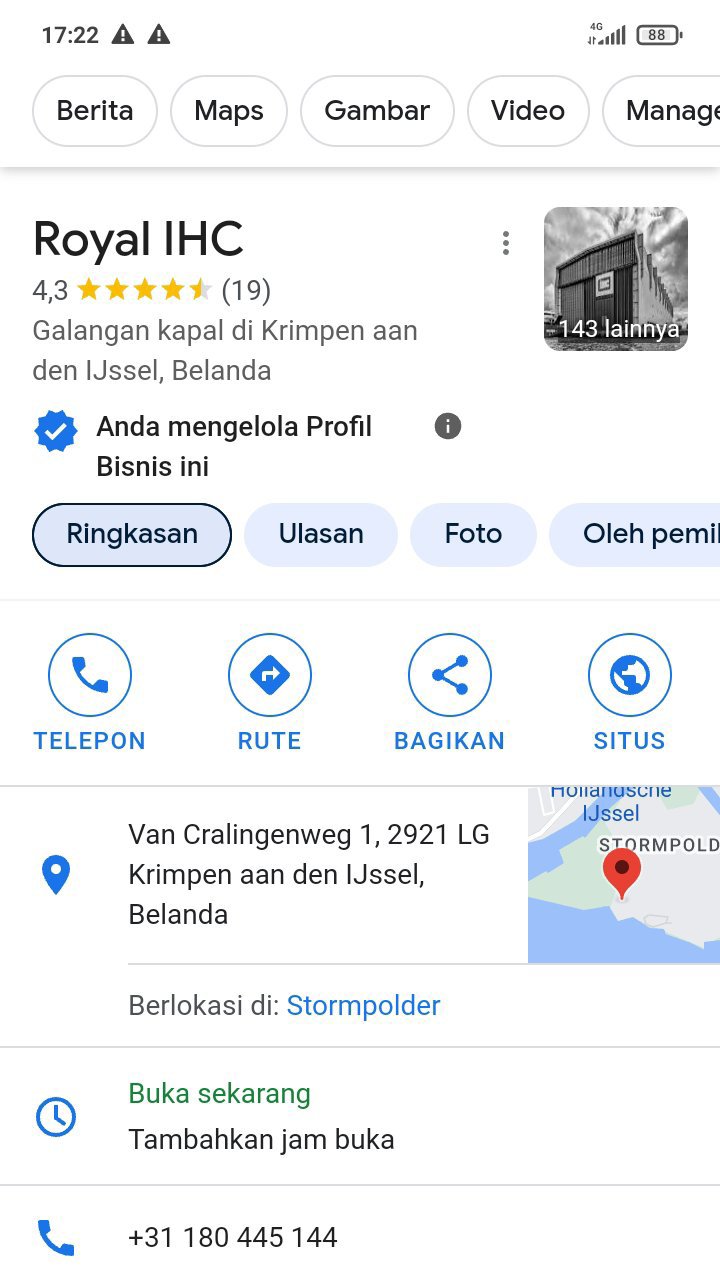Switch to the Maps search filter
The height and width of the screenshot is (1280, 720).
click(x=229, y=111)
